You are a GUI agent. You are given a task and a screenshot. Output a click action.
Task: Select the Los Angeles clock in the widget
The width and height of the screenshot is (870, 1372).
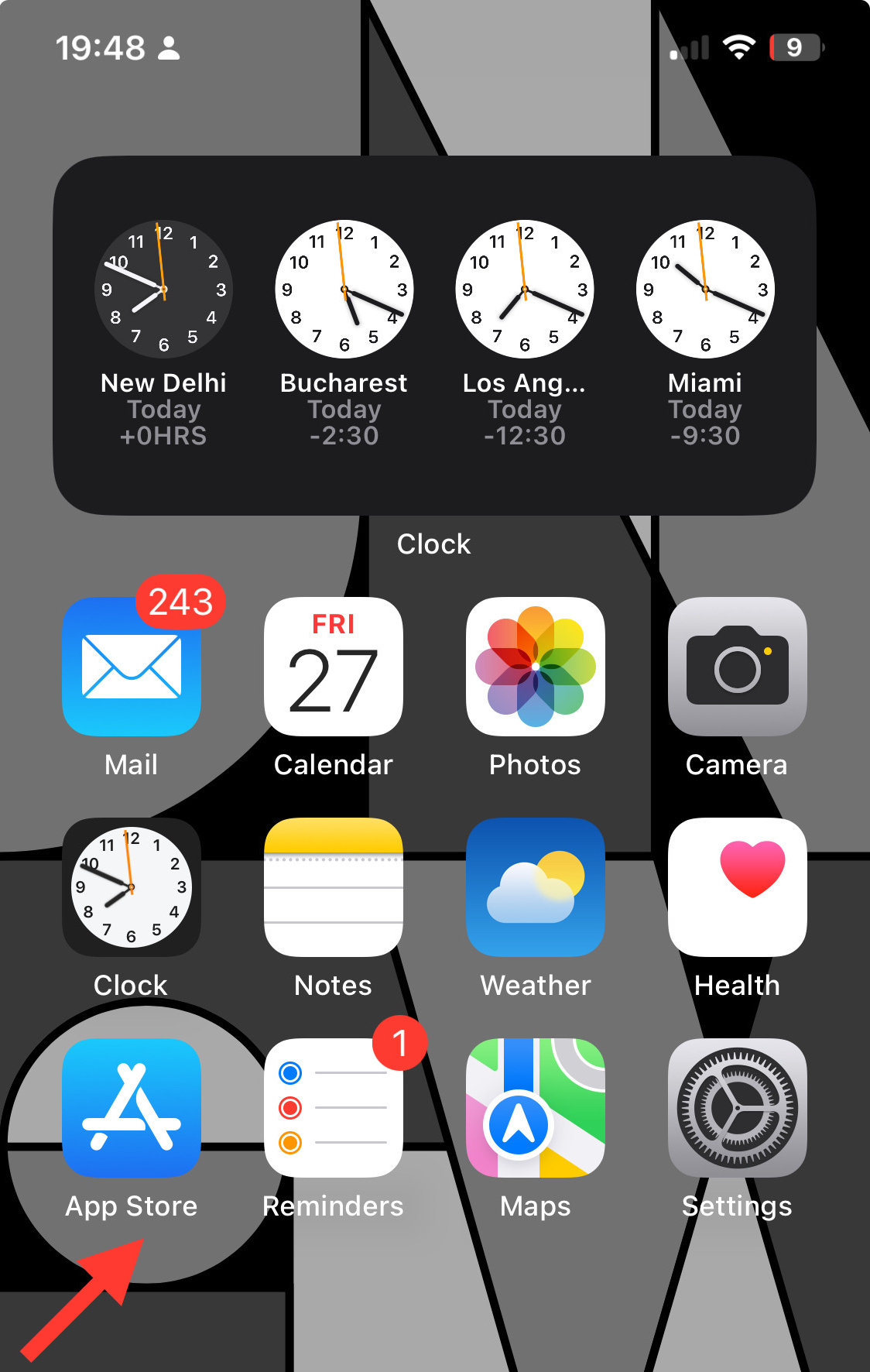click(524, 289)
